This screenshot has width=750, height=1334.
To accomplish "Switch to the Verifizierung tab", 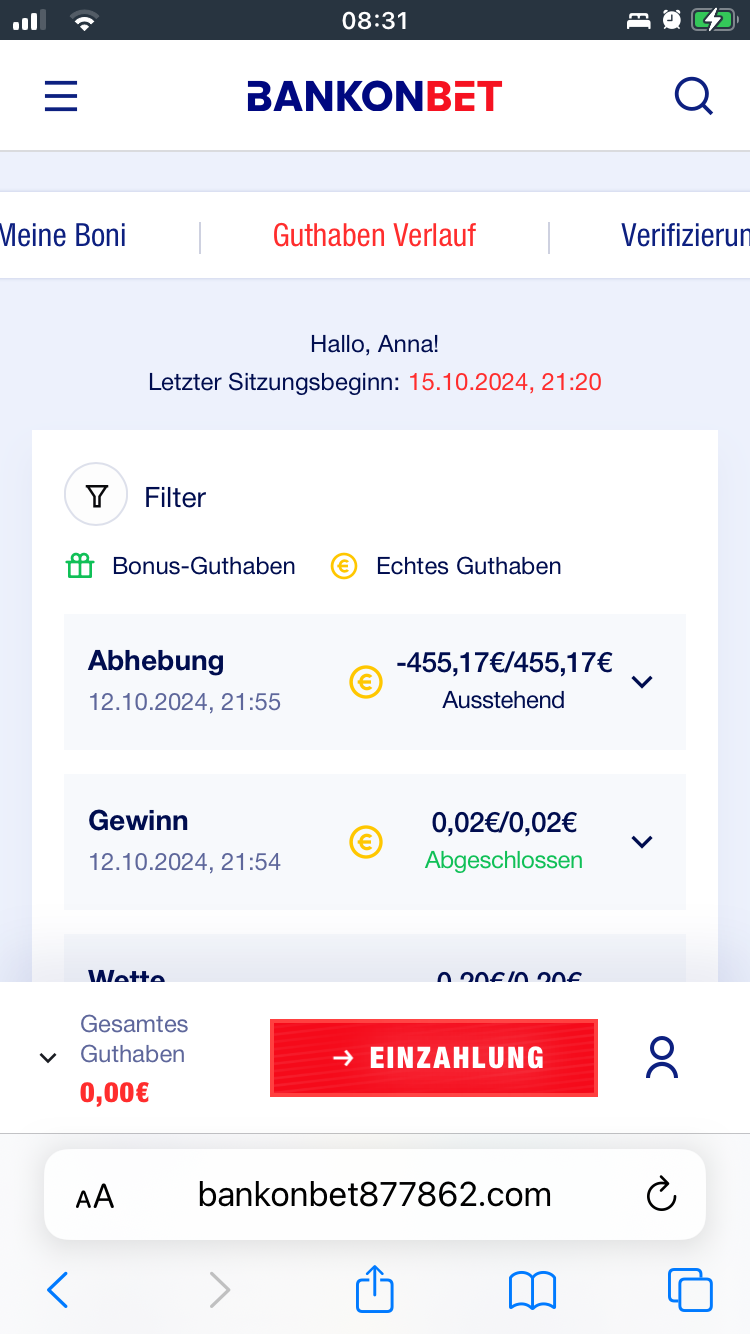I will [684, 236].
